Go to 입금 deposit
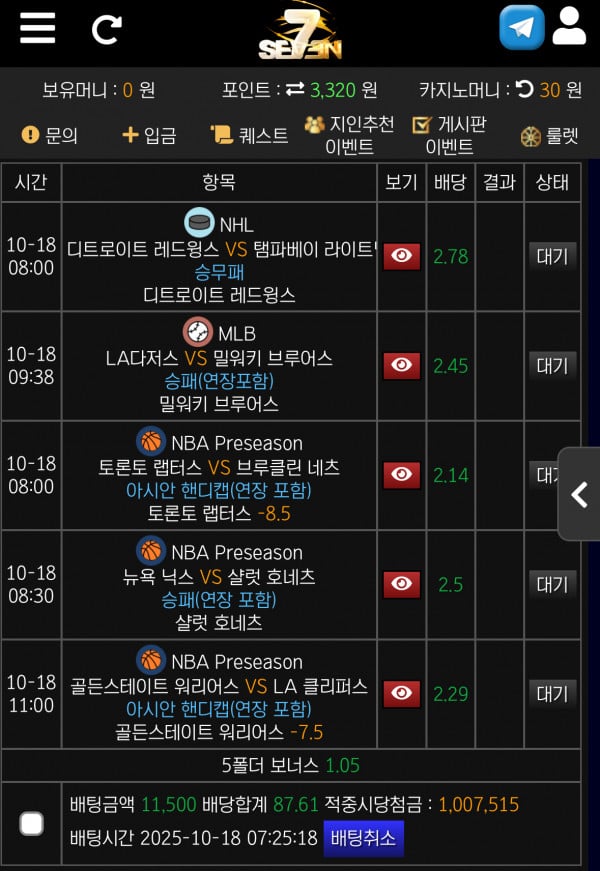This screenshot has width=600, height=871. coord(149,136)
